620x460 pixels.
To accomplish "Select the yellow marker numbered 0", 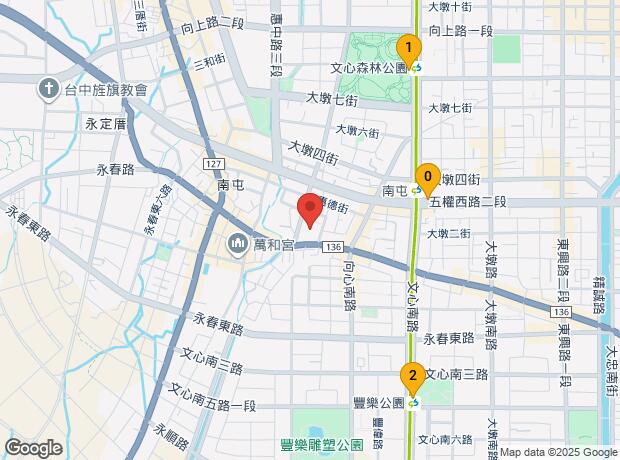I will click(x=427, y=178).
